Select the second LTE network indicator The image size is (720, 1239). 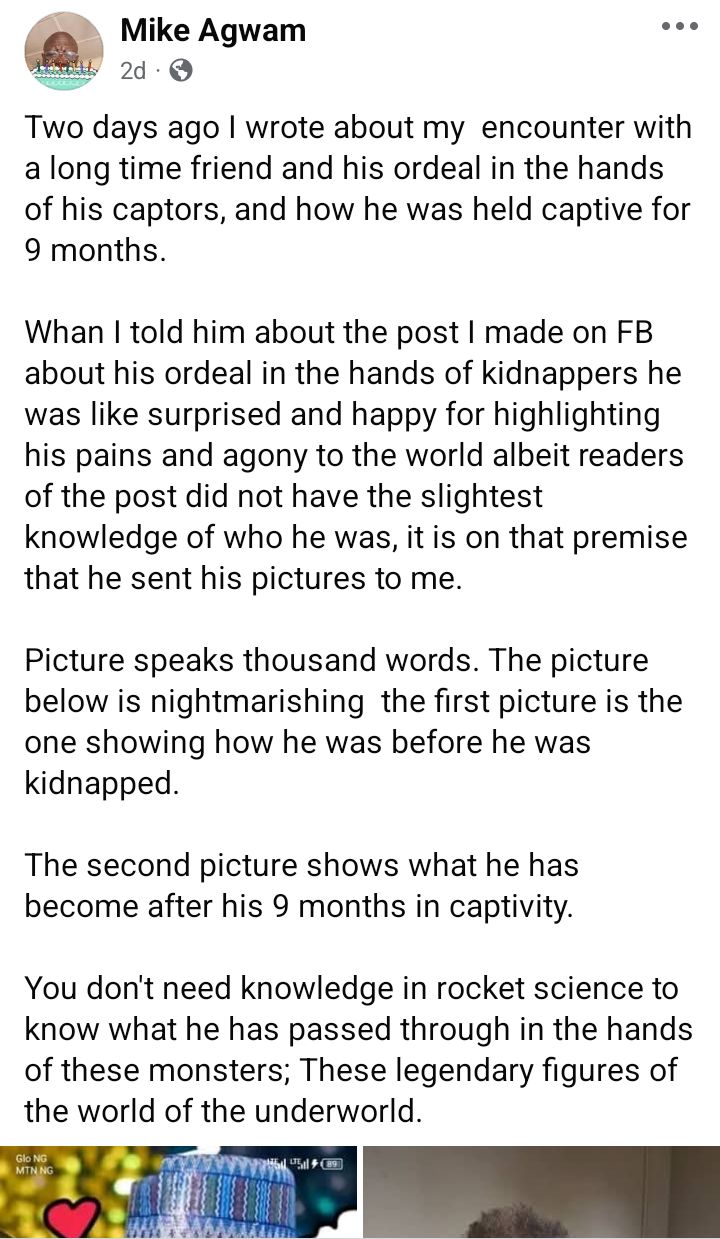click(x=302, y=1164)
